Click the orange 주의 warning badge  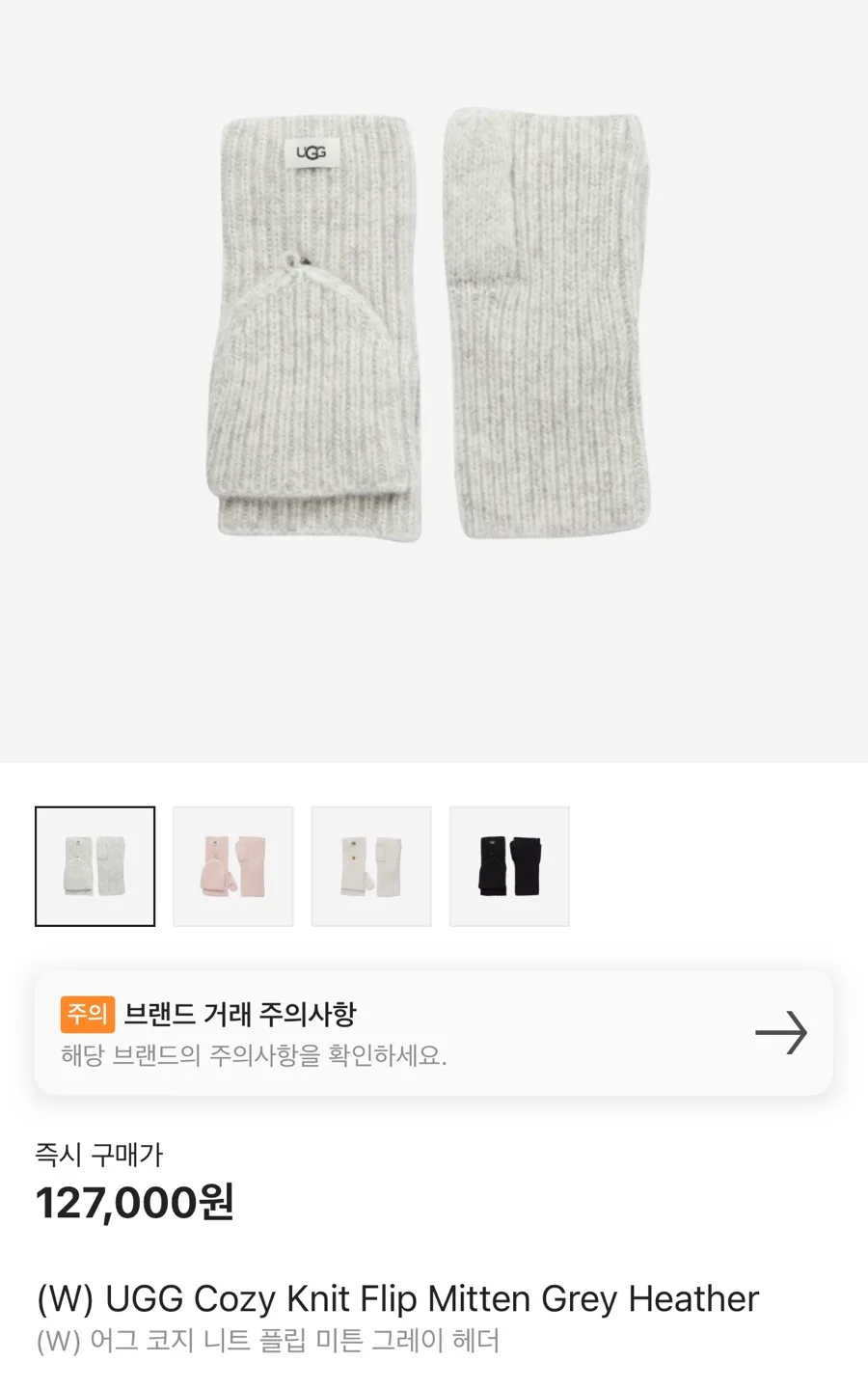pos(87,1015)
